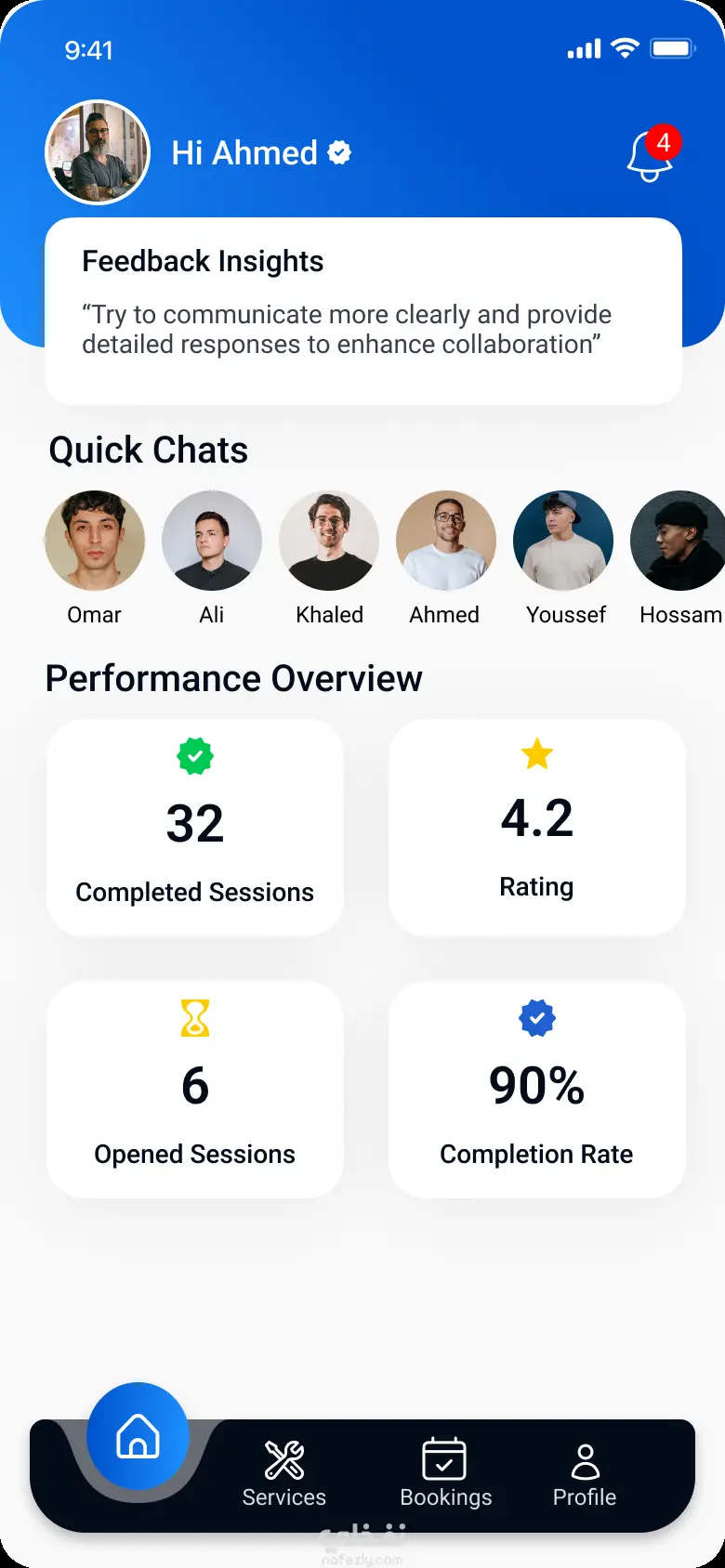View the Opened Sessions card
Image resolution: width=725 pixels, height=1568 pixels.
point(195,1089)
